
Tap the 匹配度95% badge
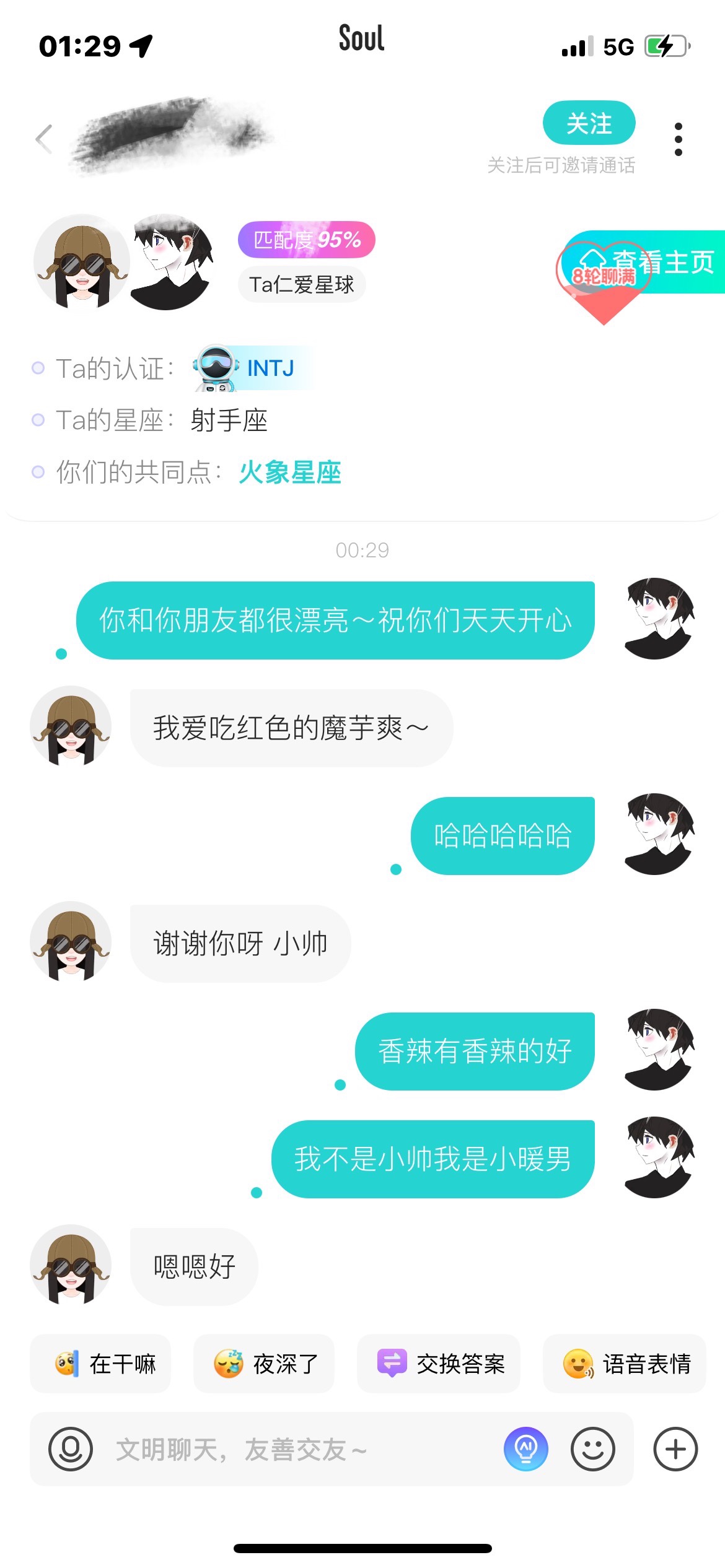pos(307,240)
